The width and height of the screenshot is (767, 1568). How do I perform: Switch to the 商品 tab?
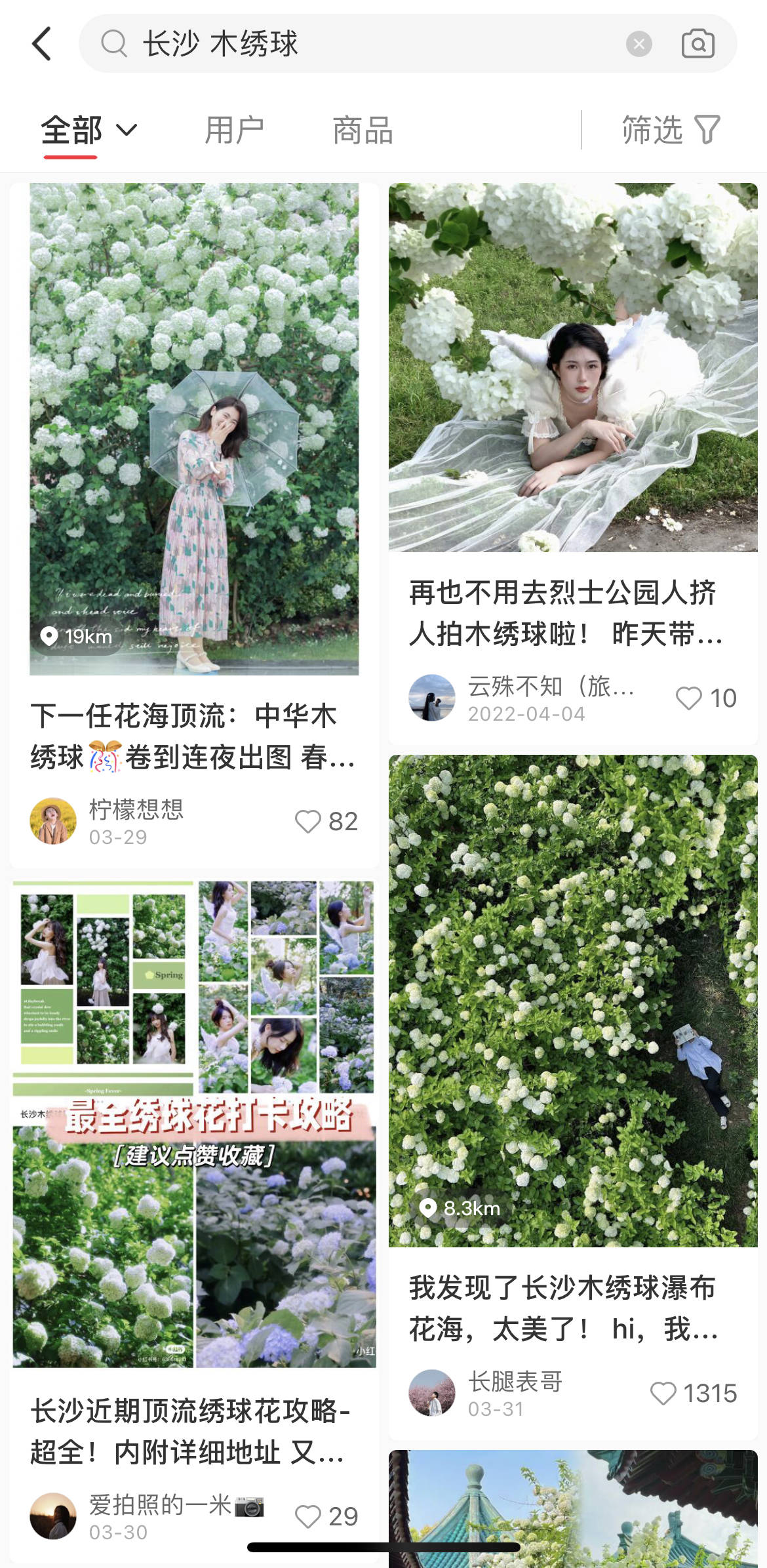pyautogui.click(x=363, y=130)
